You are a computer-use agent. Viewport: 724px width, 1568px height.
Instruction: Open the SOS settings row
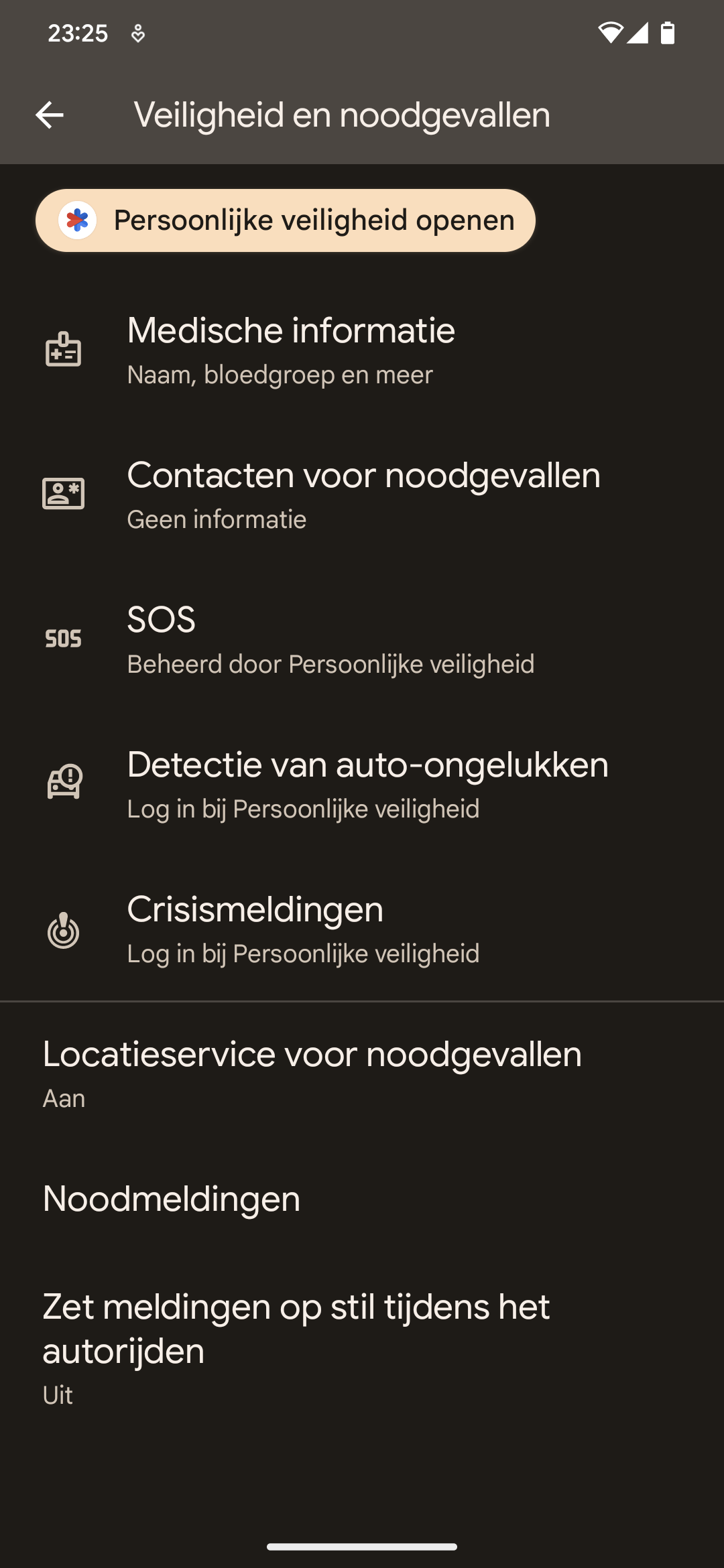click(x=362, y=639)
